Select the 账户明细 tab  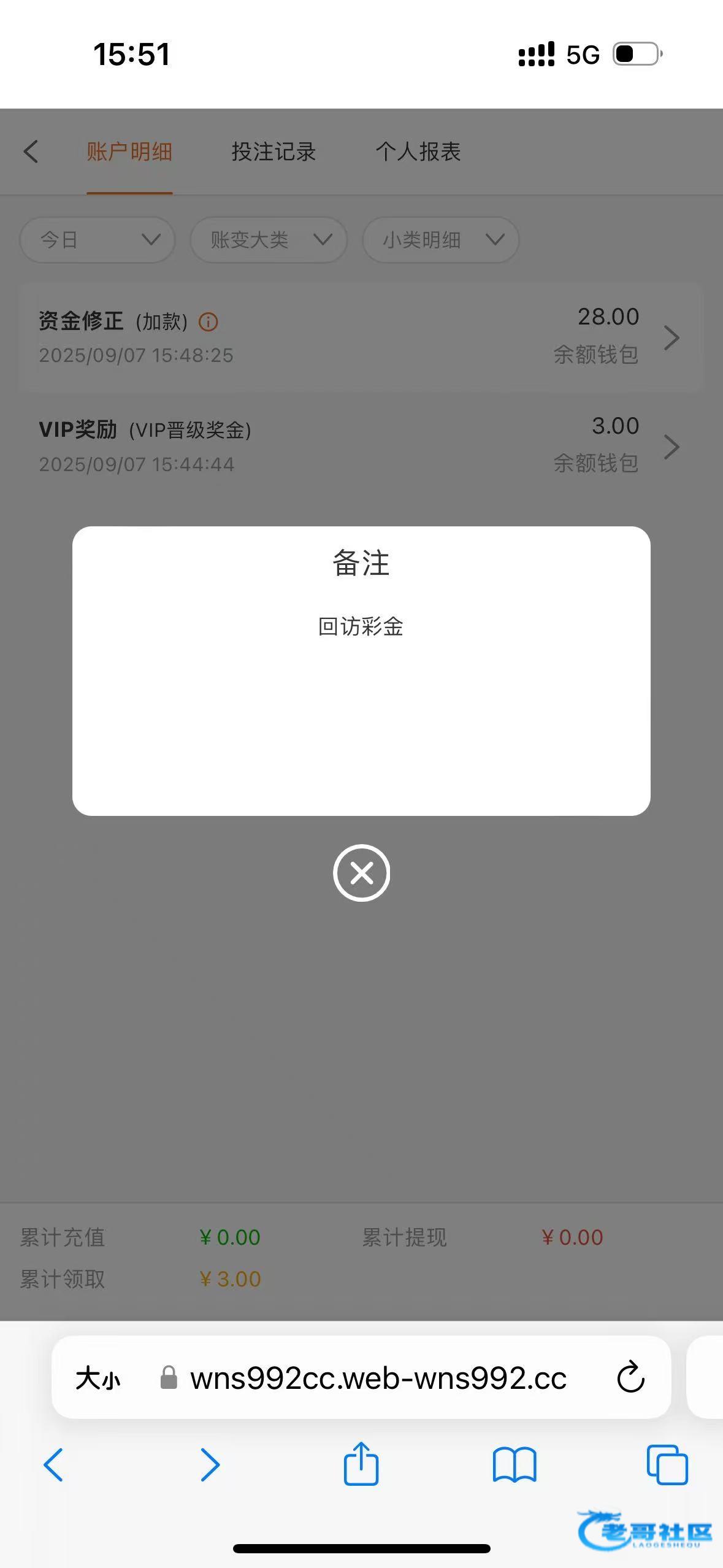[129, 152]
